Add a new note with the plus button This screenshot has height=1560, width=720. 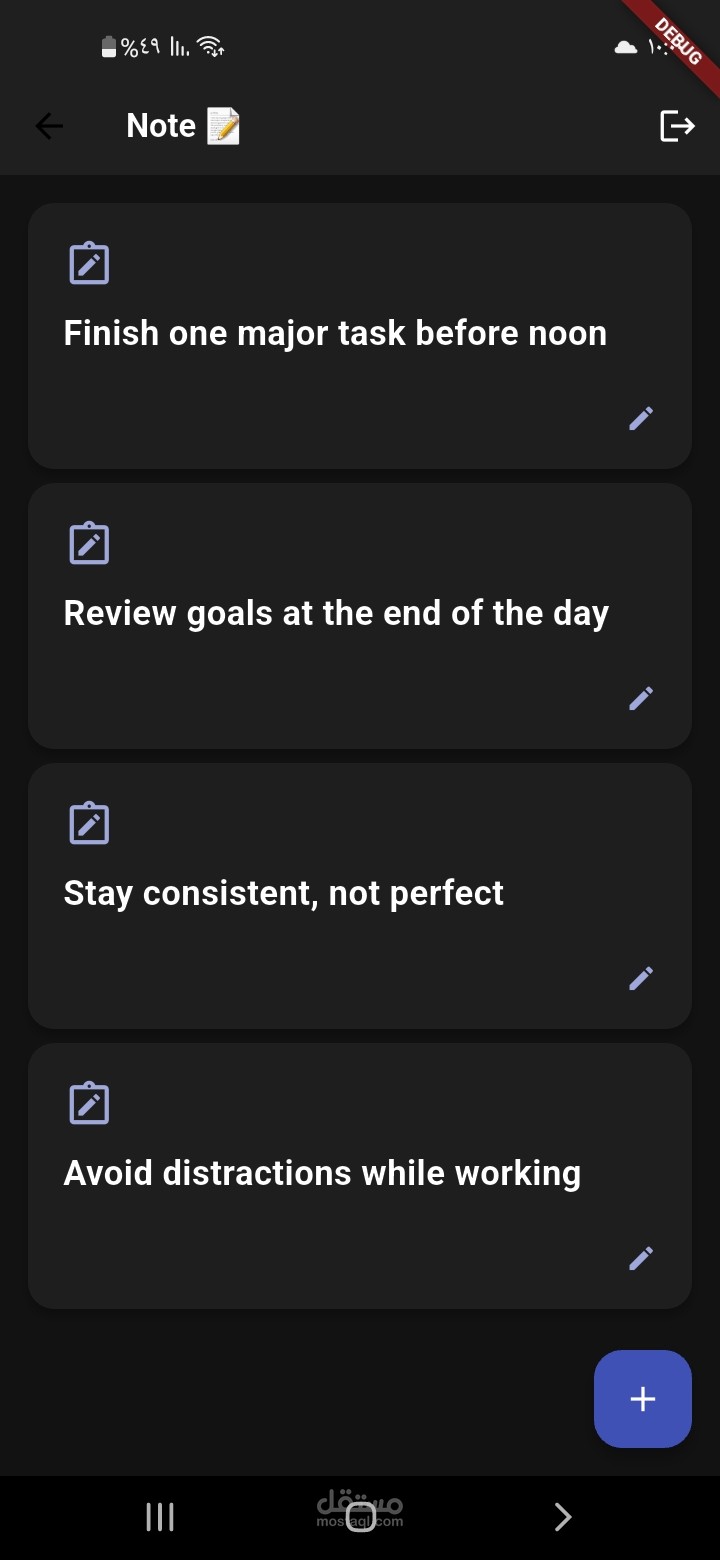coord(642,1399)
